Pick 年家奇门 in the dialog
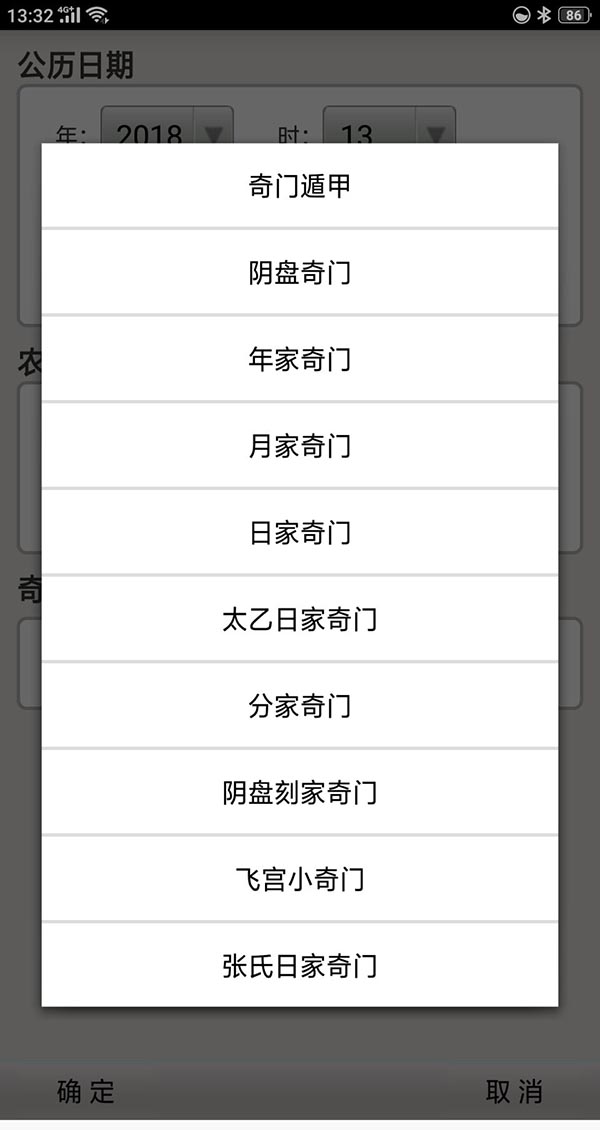This screenshot has width=600, height=1130. (x=299, y=359)
